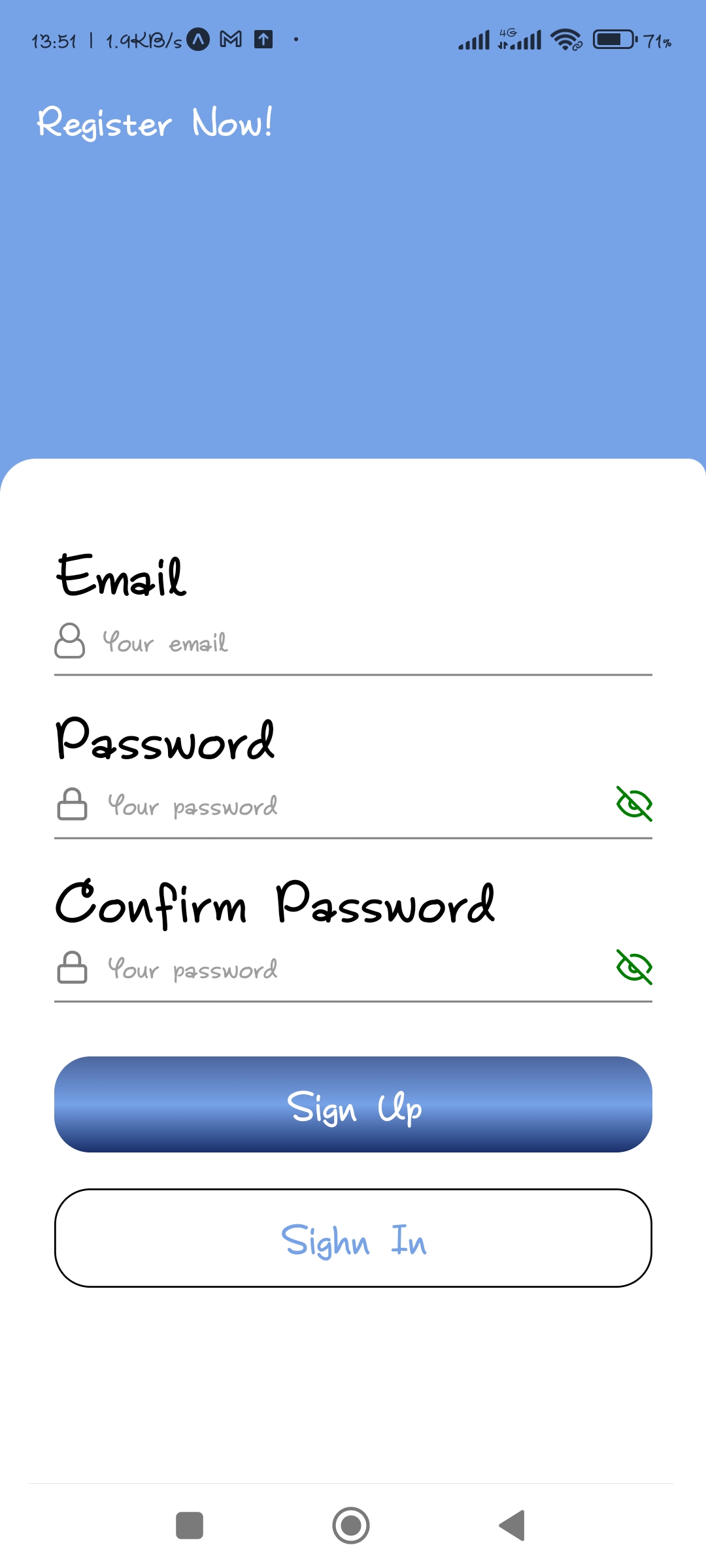Open the system home screen
Viewport: 706px width, 1568px height.
[351, 1526]
